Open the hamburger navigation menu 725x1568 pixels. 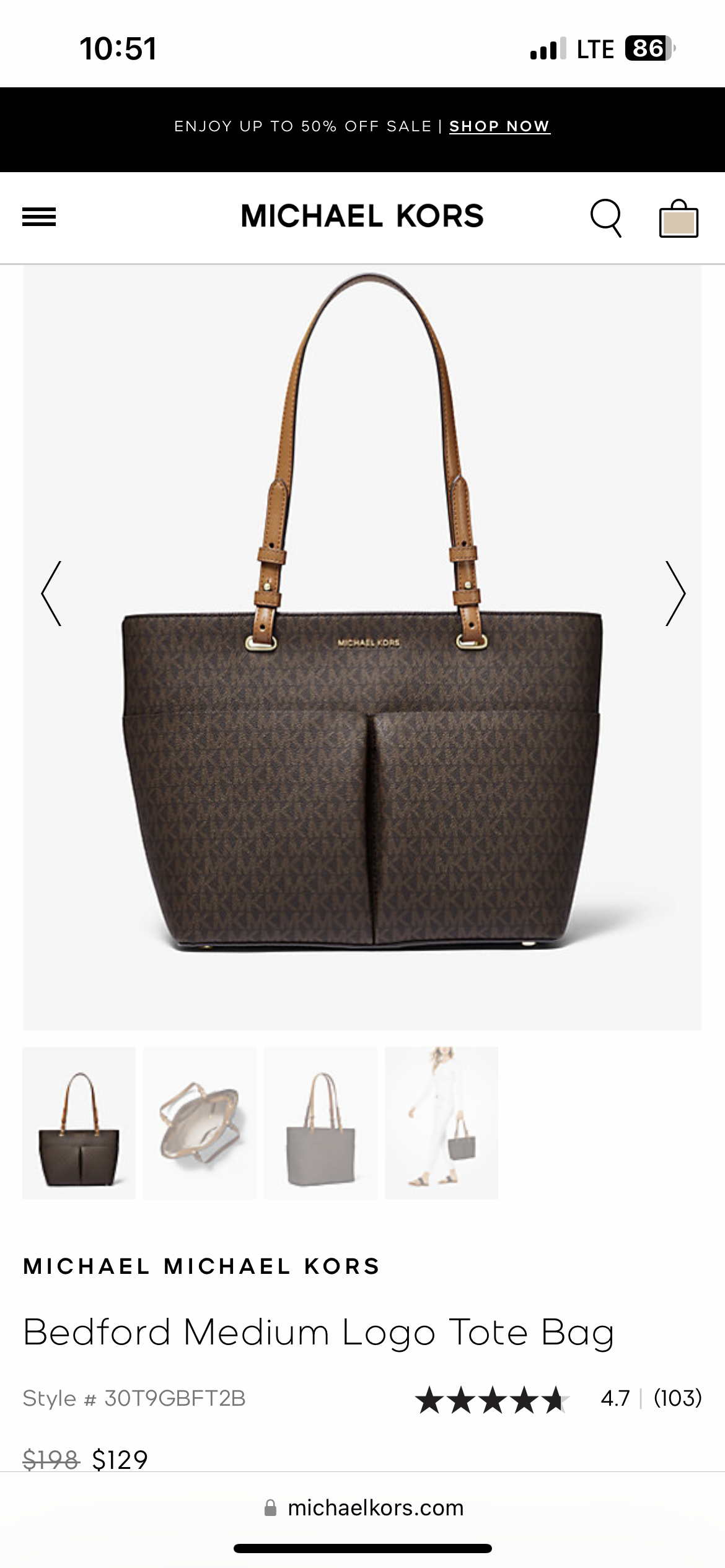(39, 217)
